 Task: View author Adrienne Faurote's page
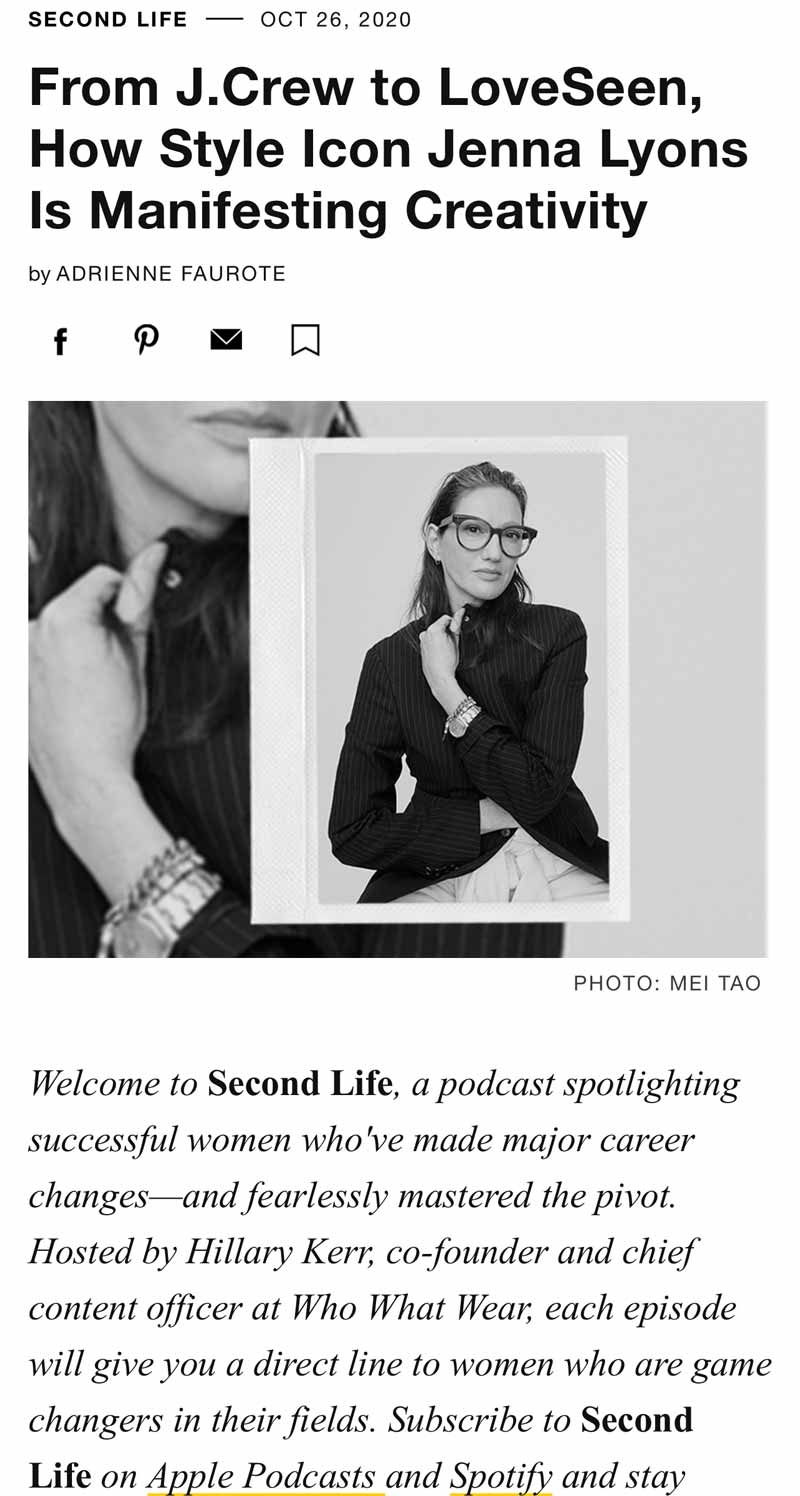click(x=171, y=273)
